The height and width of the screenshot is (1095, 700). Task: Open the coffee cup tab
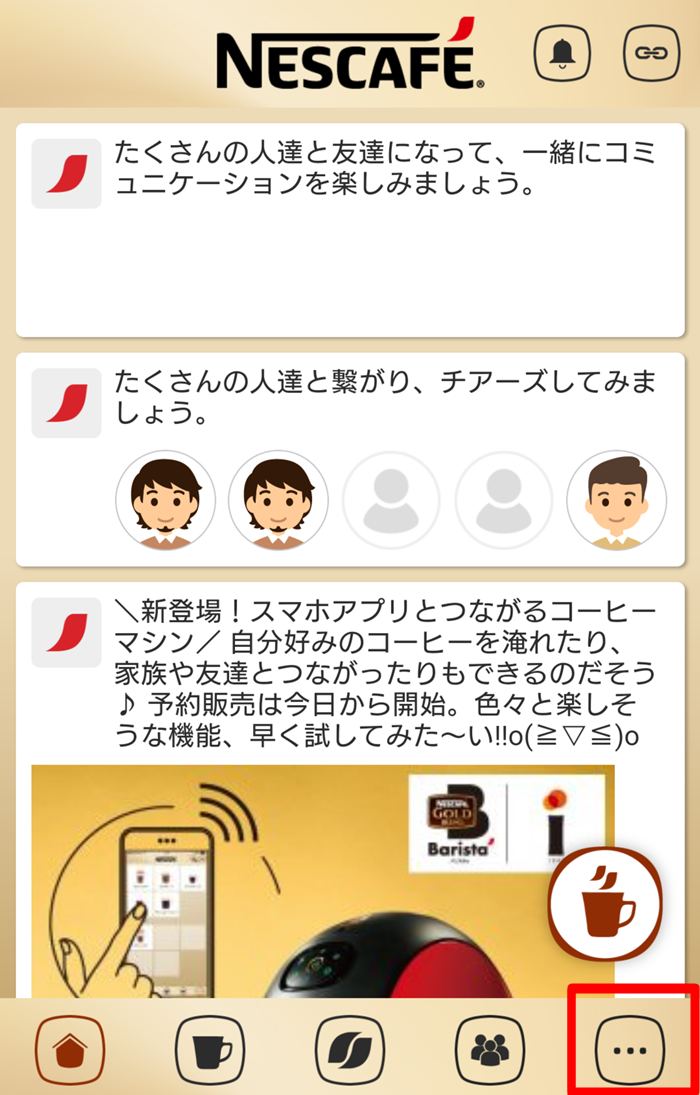click(210, 1050)
